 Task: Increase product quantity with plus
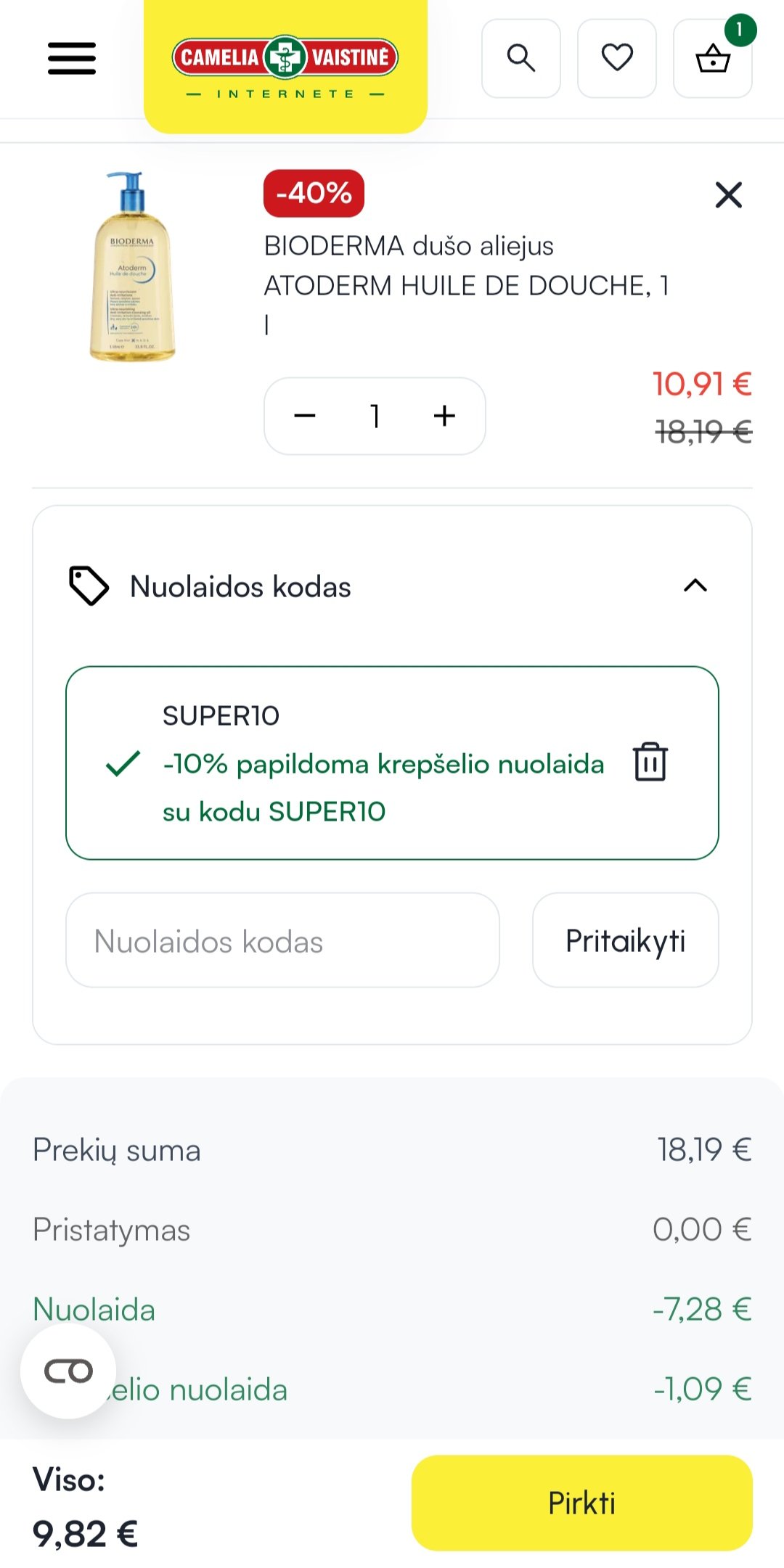click(444, 416)
